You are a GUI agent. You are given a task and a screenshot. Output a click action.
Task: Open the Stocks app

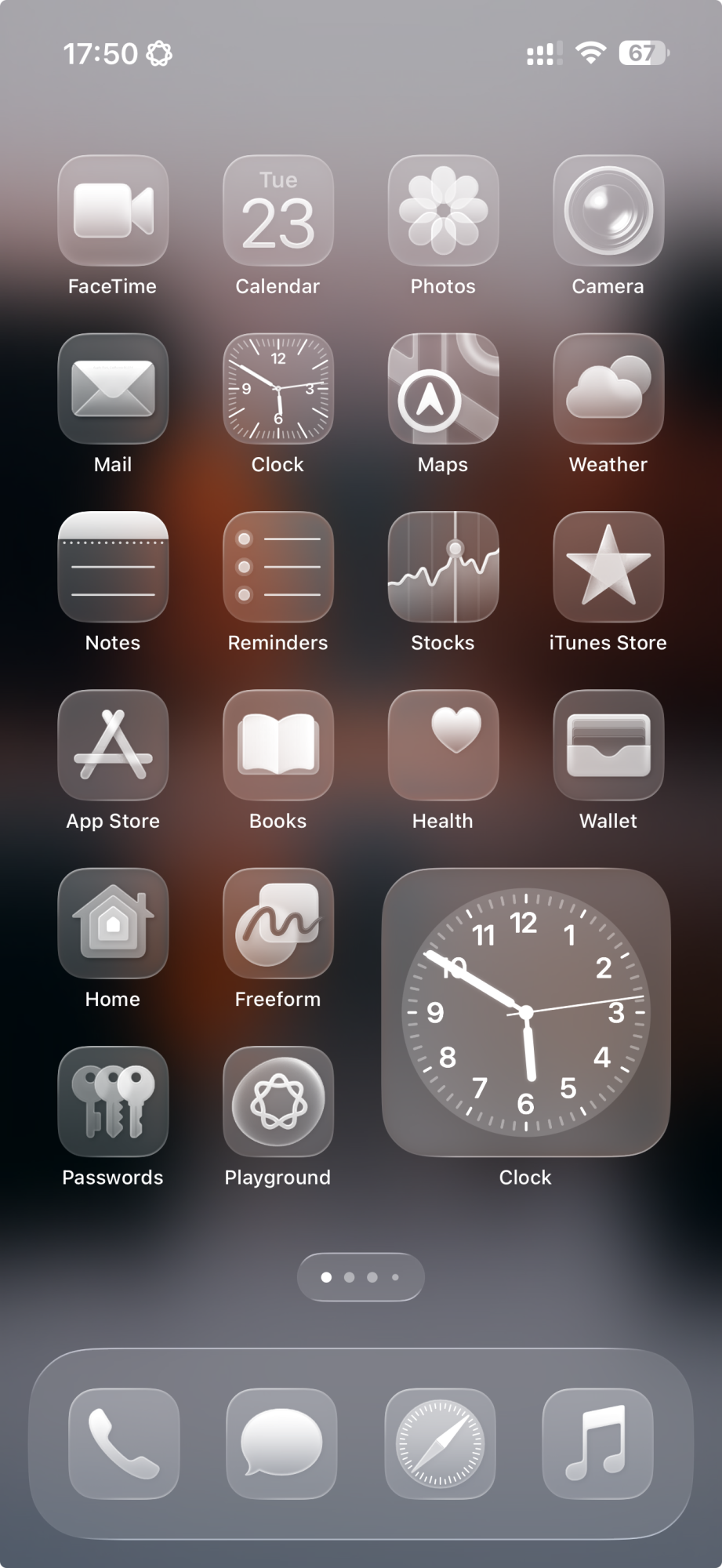click(443, 567)
